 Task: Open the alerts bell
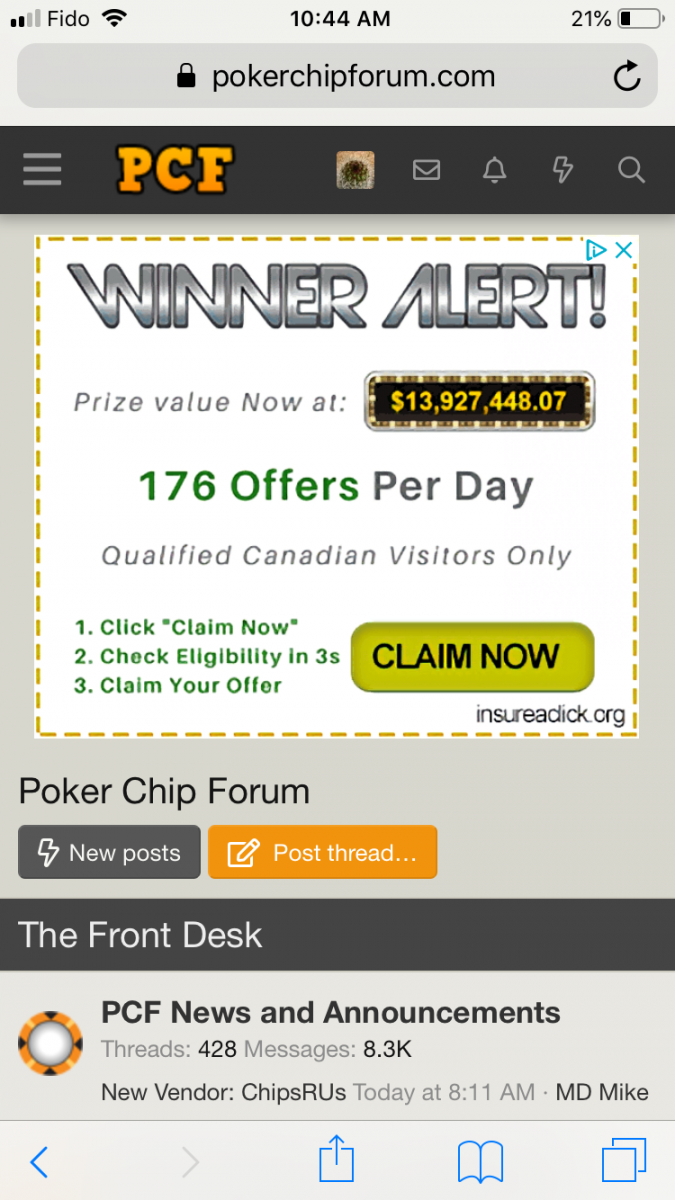pyautogui.click(x=494, y=170)
